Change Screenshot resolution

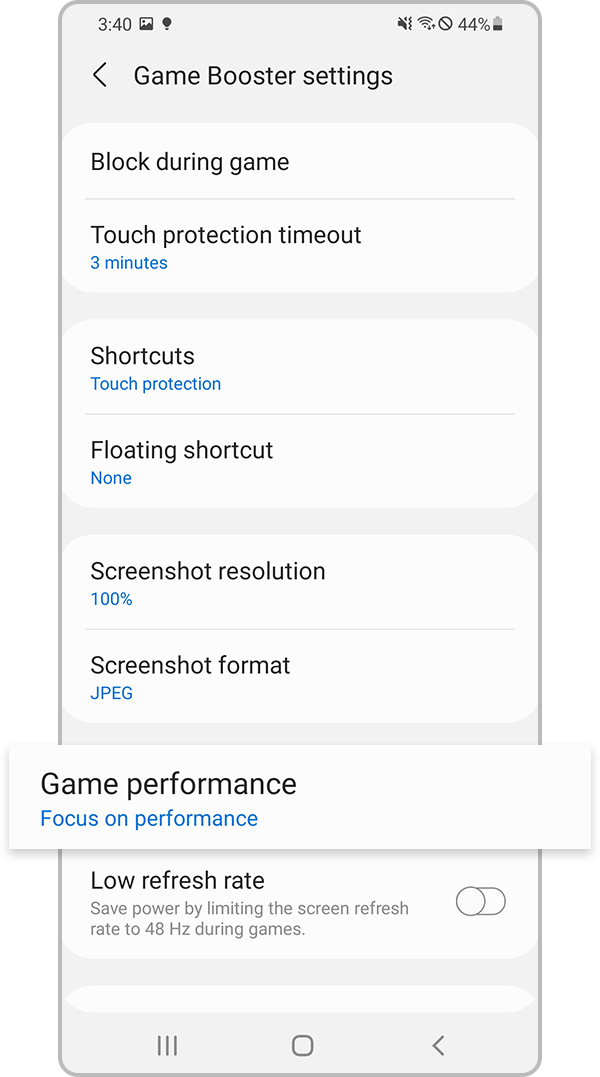[300, 583]
